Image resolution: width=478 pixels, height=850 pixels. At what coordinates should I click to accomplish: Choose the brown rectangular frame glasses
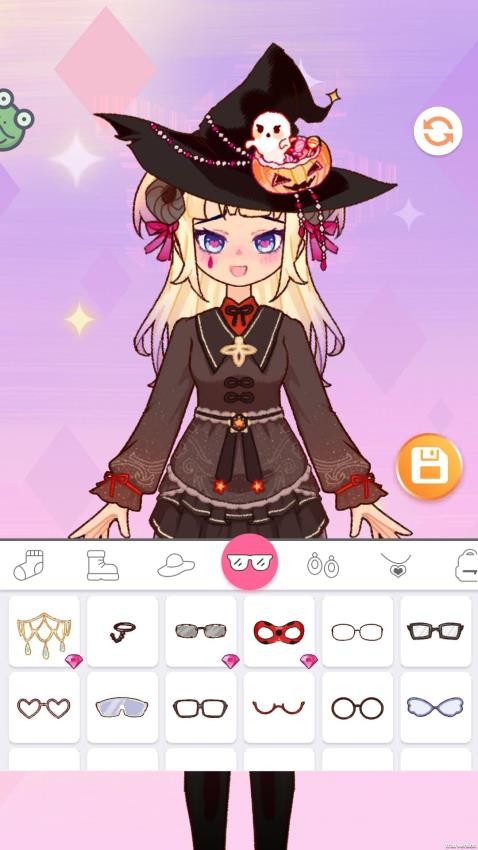(x=201, y=707)
